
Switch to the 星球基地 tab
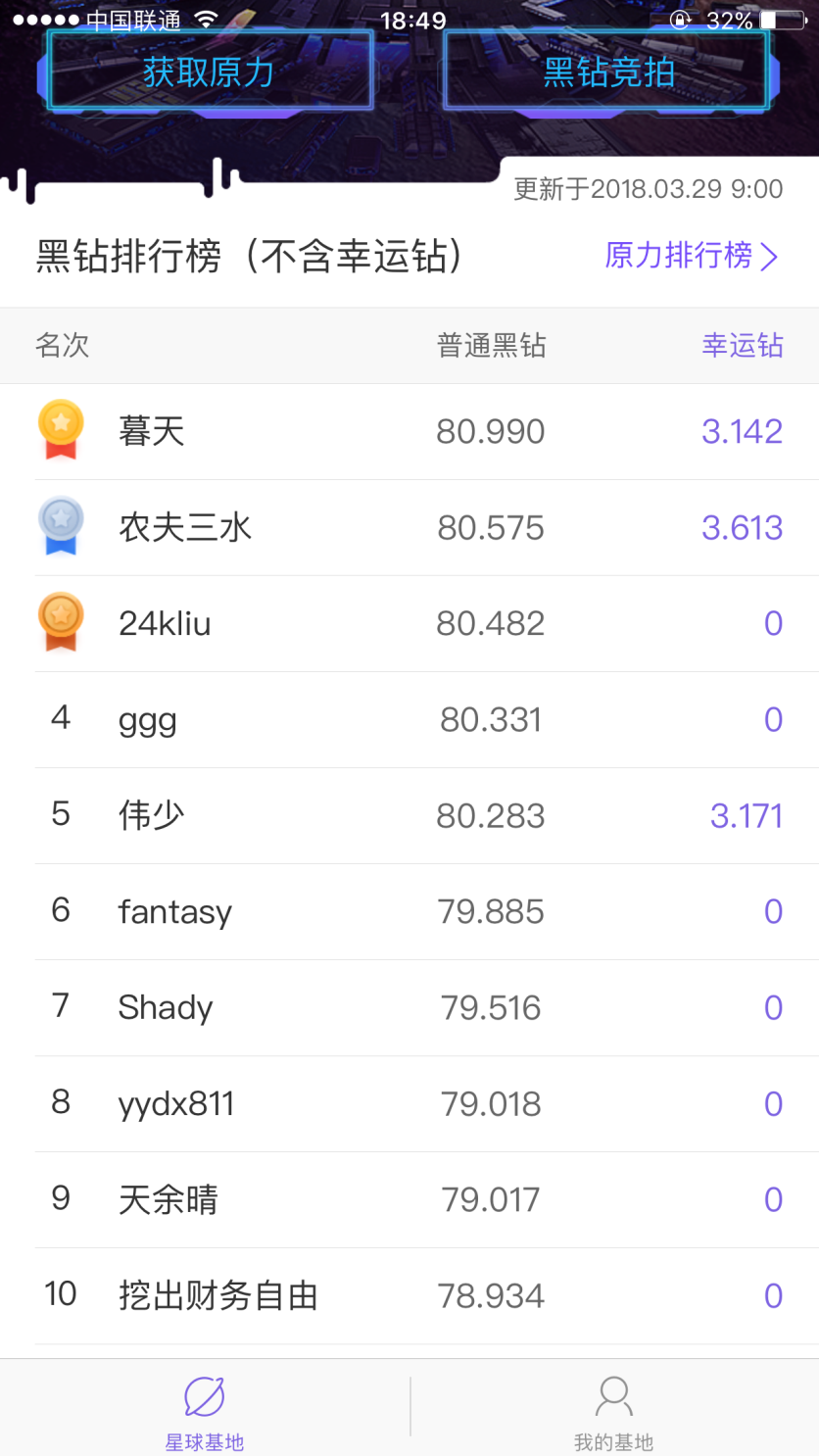pyautogui.click(x=204, y=1410)
